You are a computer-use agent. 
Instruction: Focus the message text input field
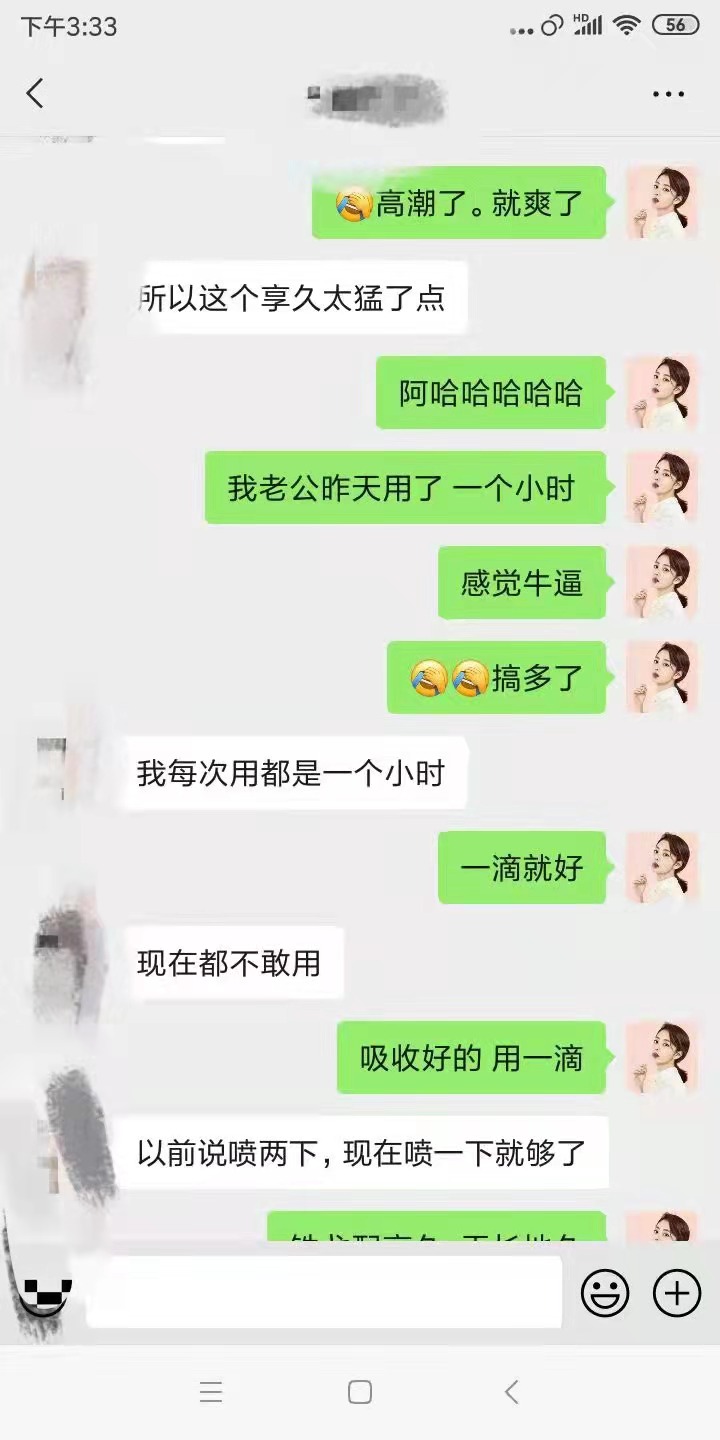325,1293
